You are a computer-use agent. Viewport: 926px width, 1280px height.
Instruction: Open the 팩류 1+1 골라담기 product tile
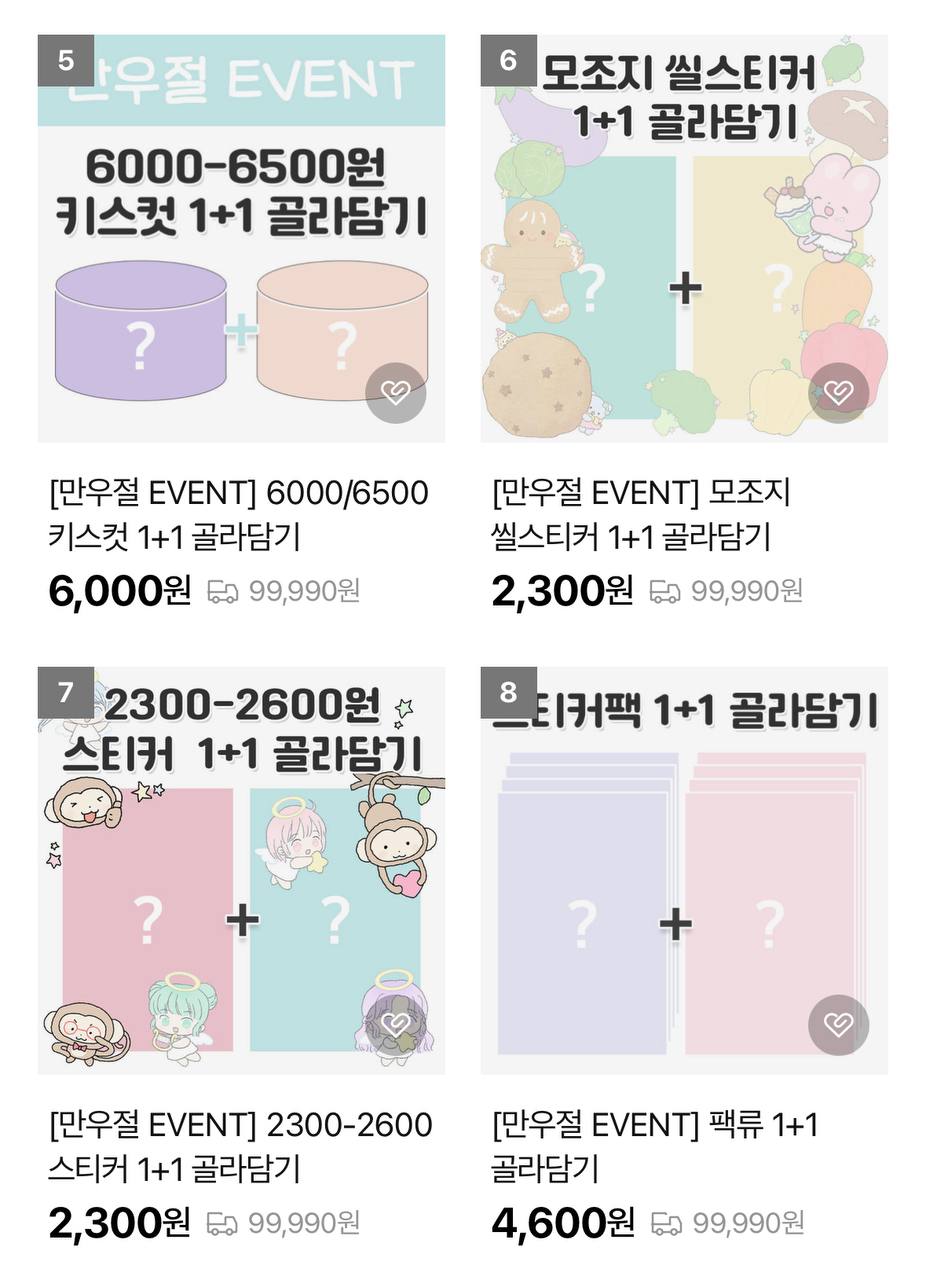[x=684, y=870]
